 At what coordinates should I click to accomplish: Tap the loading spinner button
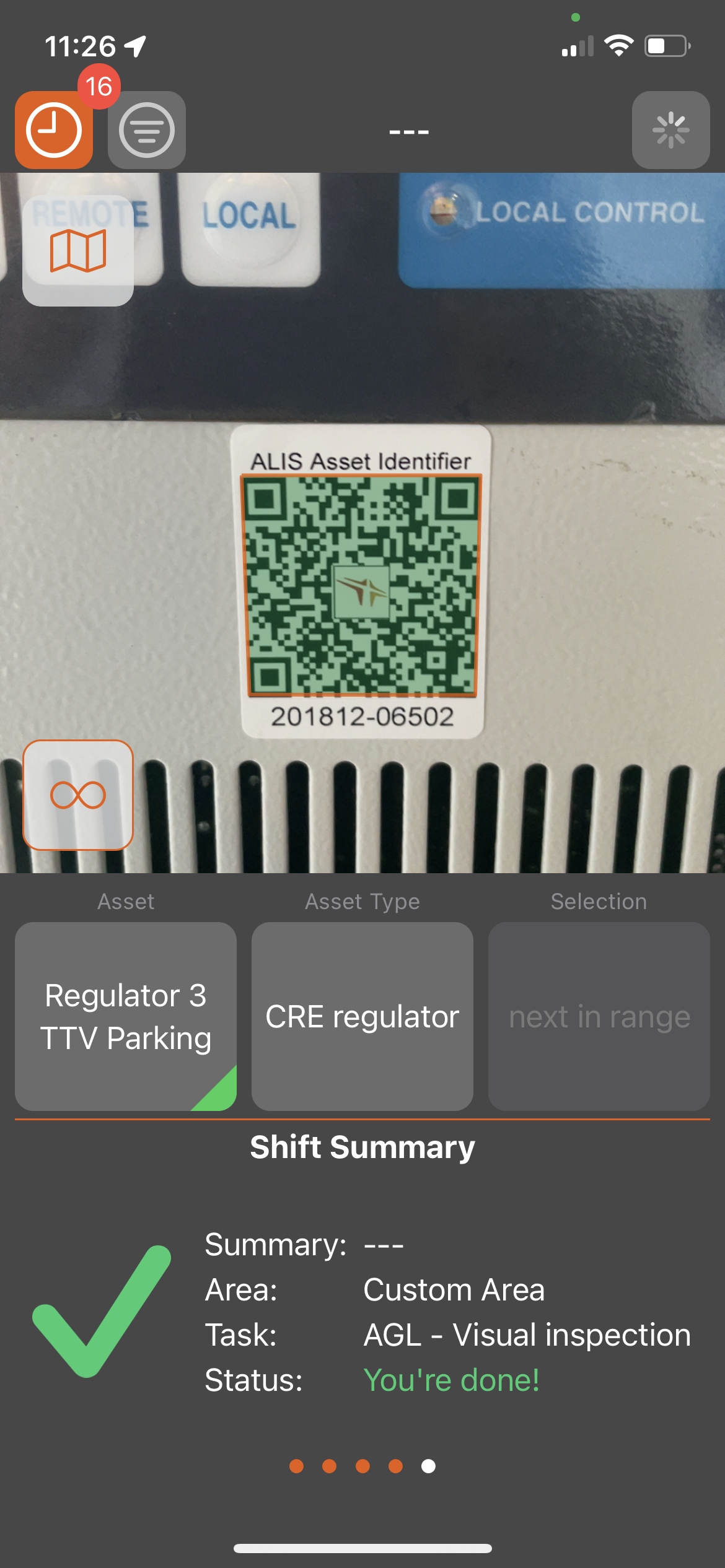670,130
